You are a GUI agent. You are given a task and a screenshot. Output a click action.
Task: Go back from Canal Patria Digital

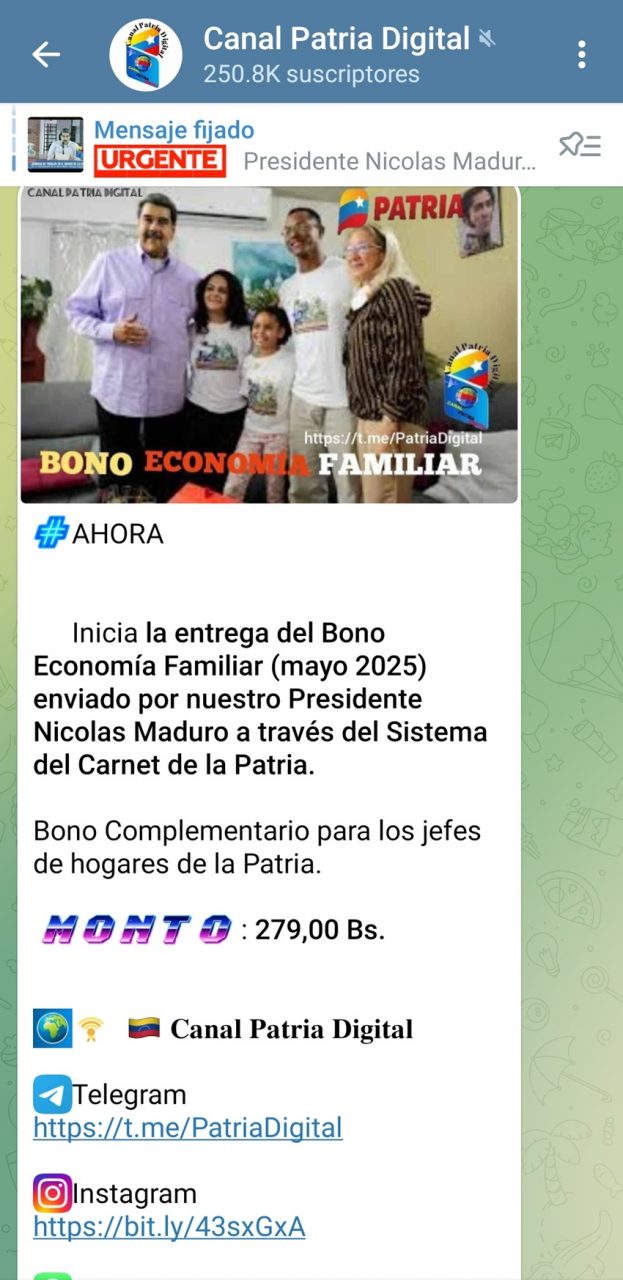tap(46, 54)
